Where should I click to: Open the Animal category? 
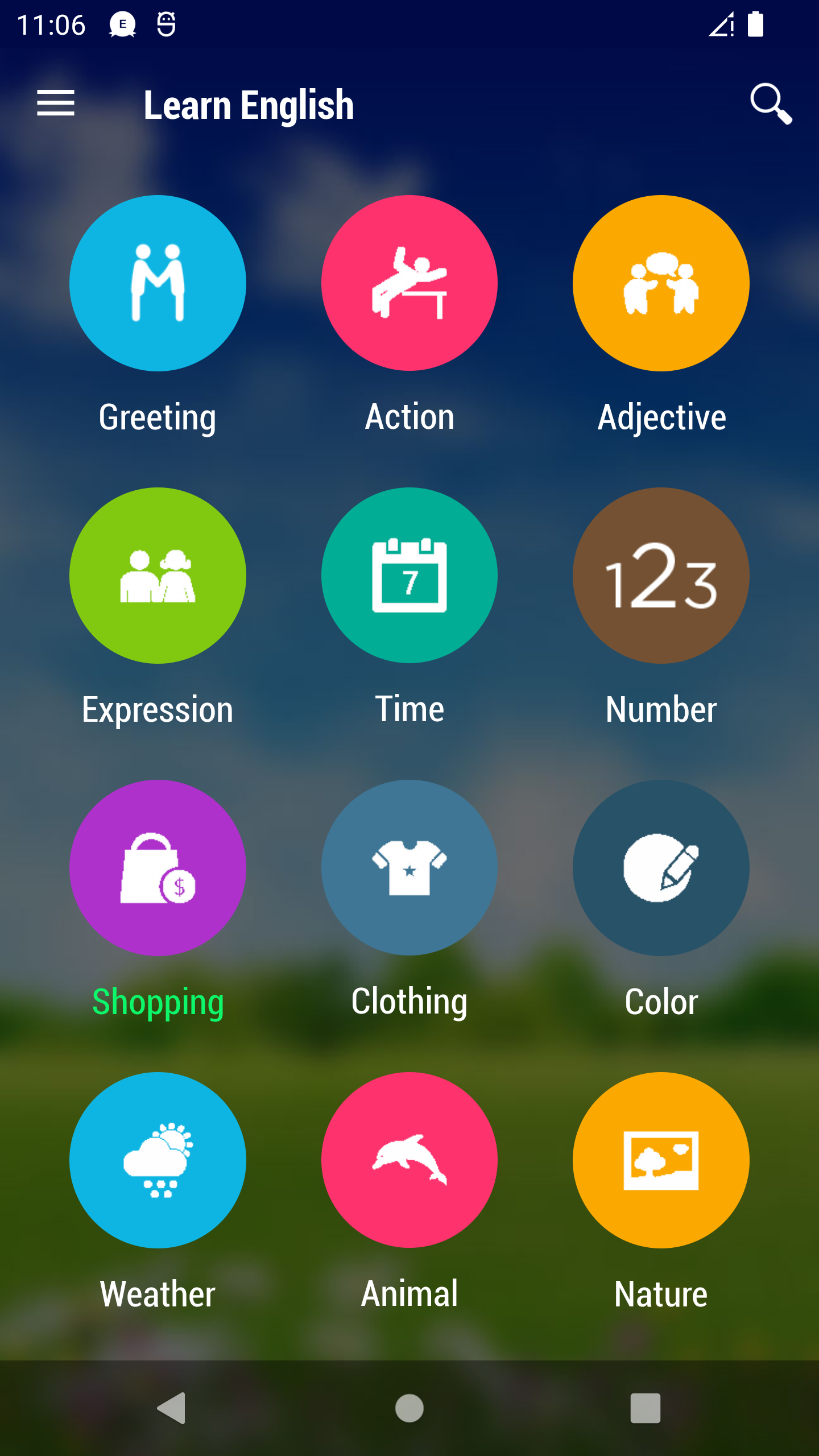coord(409,1160)
